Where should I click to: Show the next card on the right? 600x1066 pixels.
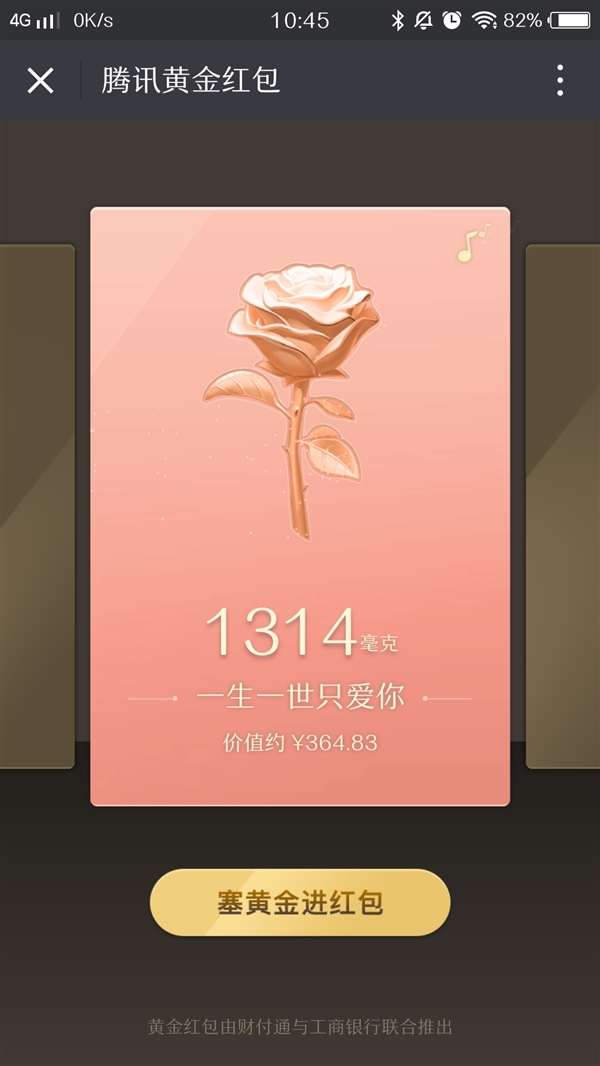click(564, 505)
